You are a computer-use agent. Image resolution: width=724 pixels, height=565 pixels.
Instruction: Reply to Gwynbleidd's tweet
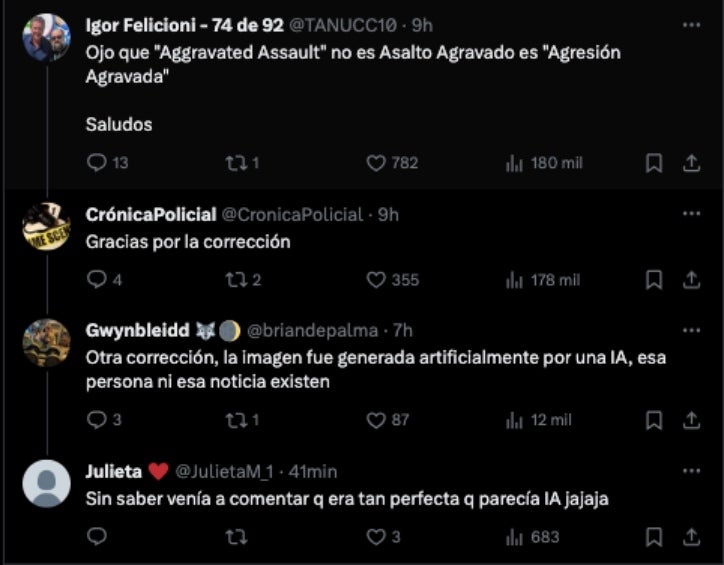click(97, 420)
